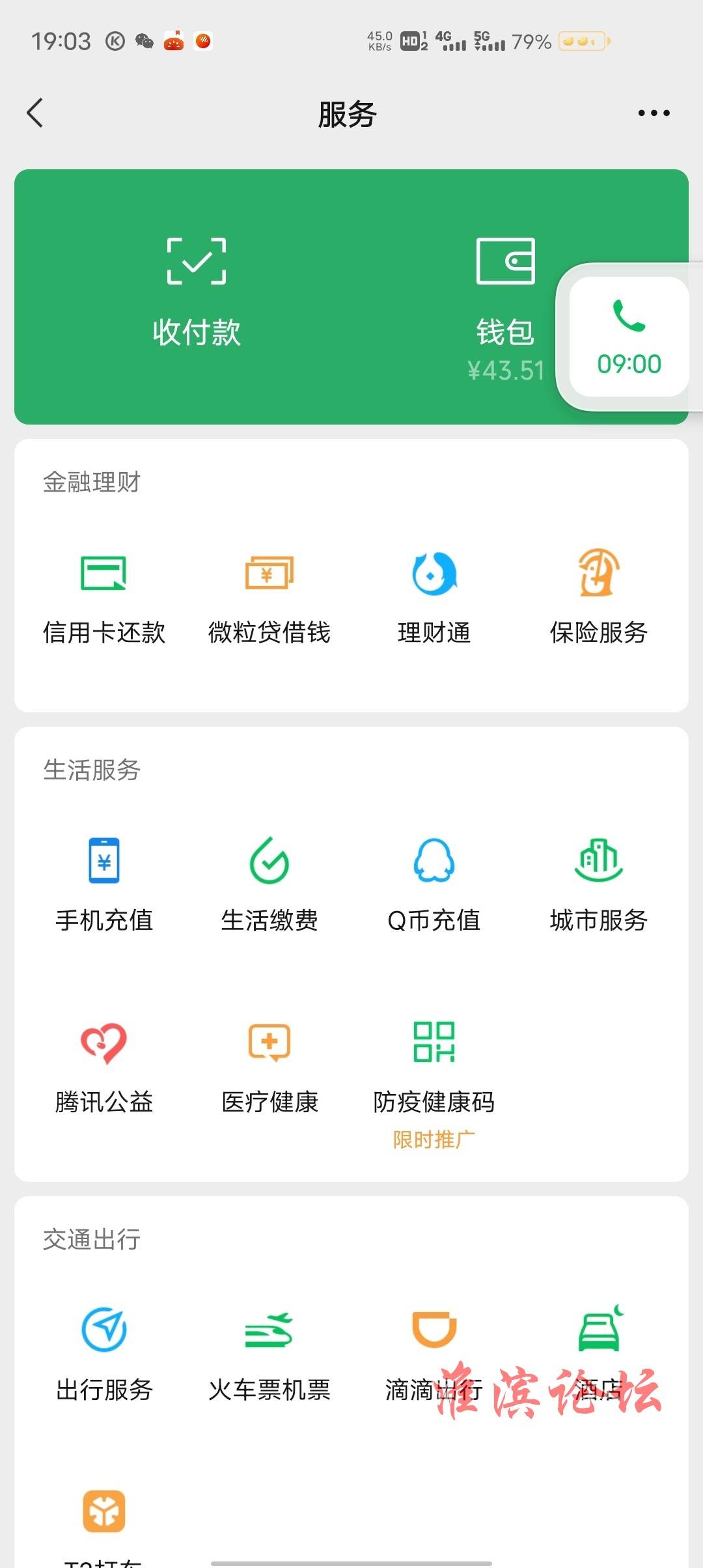Tap the floating call timer 09:00
Screen dimensions: 703x1568
[x=629, y=337]
